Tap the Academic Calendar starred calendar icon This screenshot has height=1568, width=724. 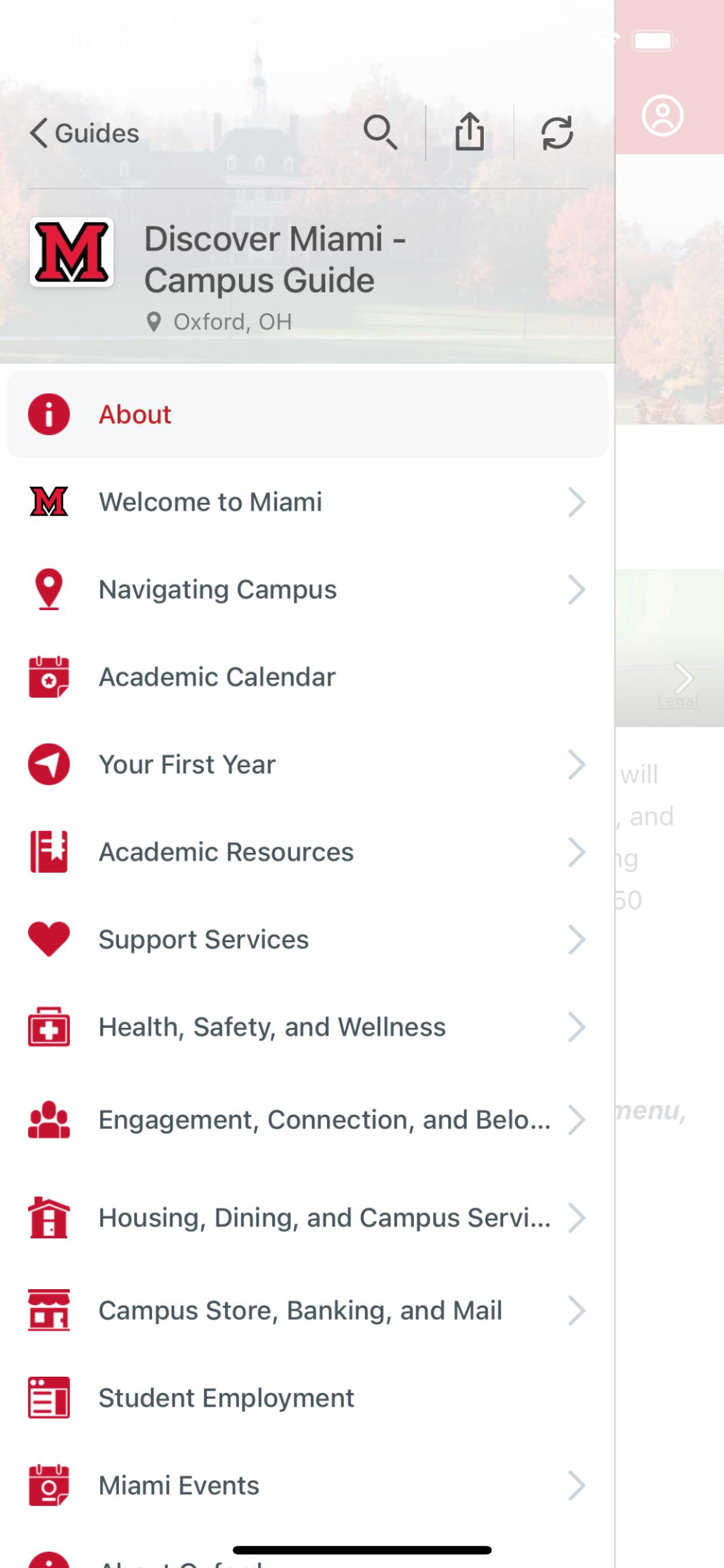(48, 675)
